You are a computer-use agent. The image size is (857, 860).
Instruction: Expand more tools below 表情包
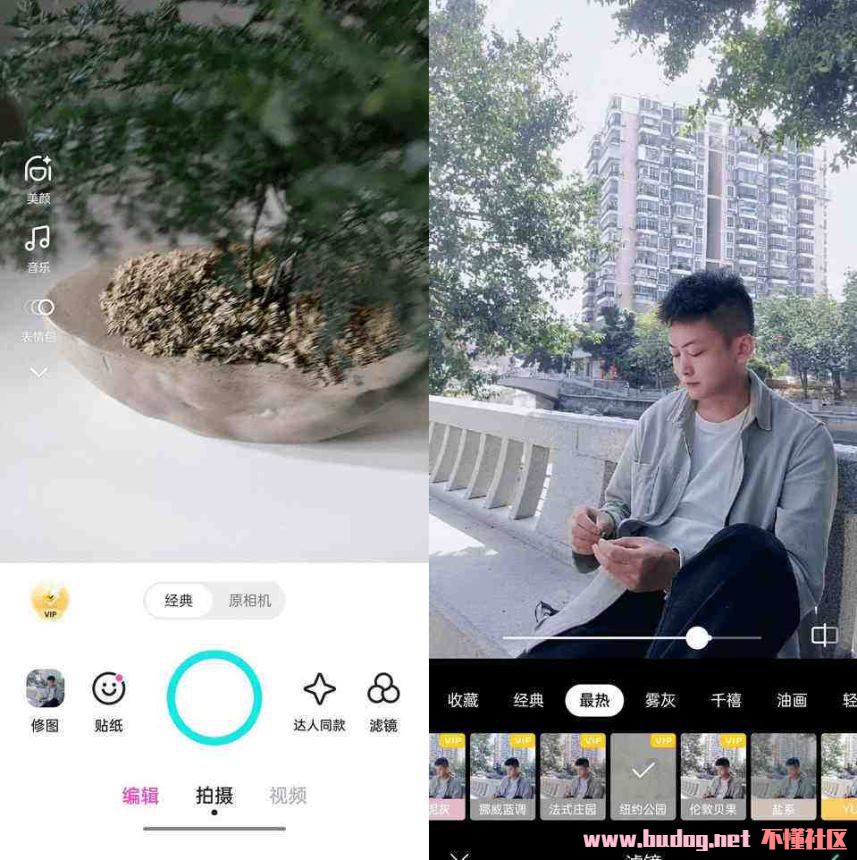(39, 372)
